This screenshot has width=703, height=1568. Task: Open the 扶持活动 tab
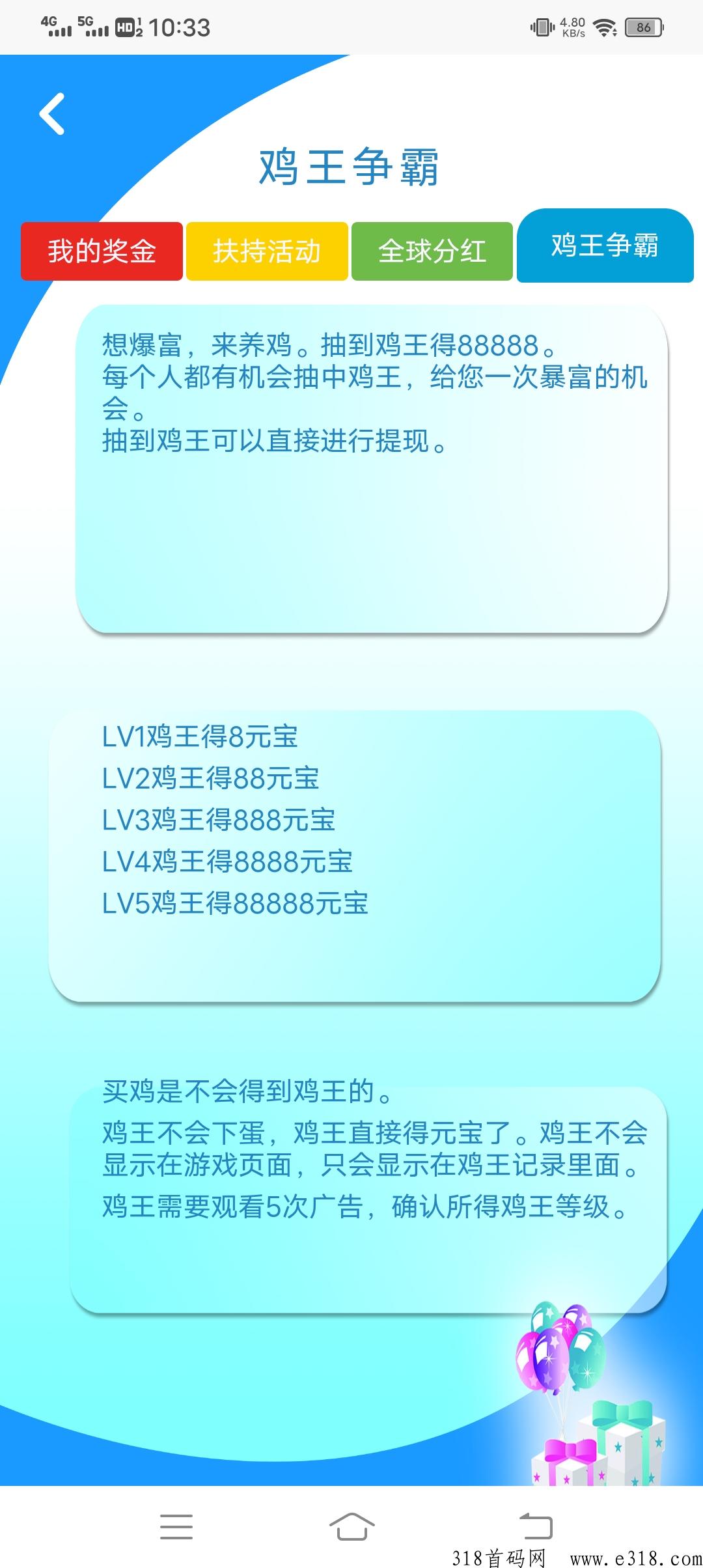click(267, 251)
